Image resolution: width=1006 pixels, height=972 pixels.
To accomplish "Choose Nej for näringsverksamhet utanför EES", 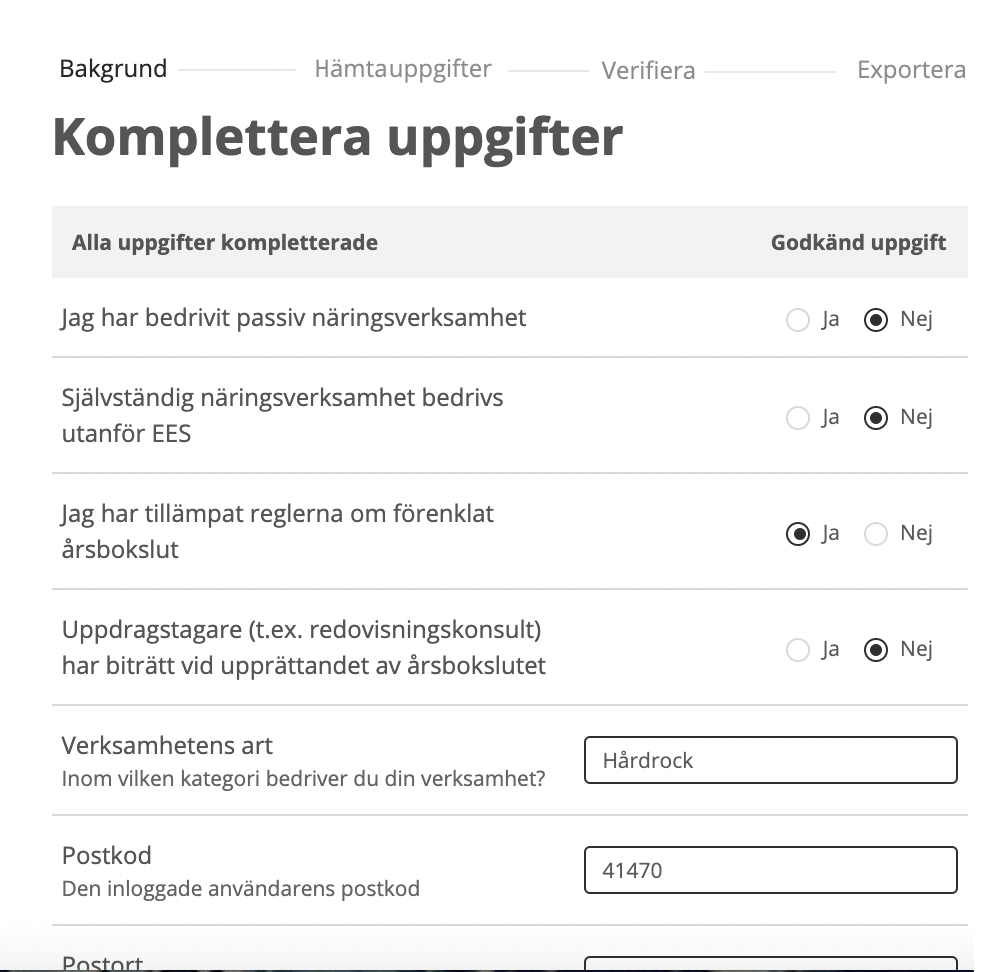I will point(876,419).
